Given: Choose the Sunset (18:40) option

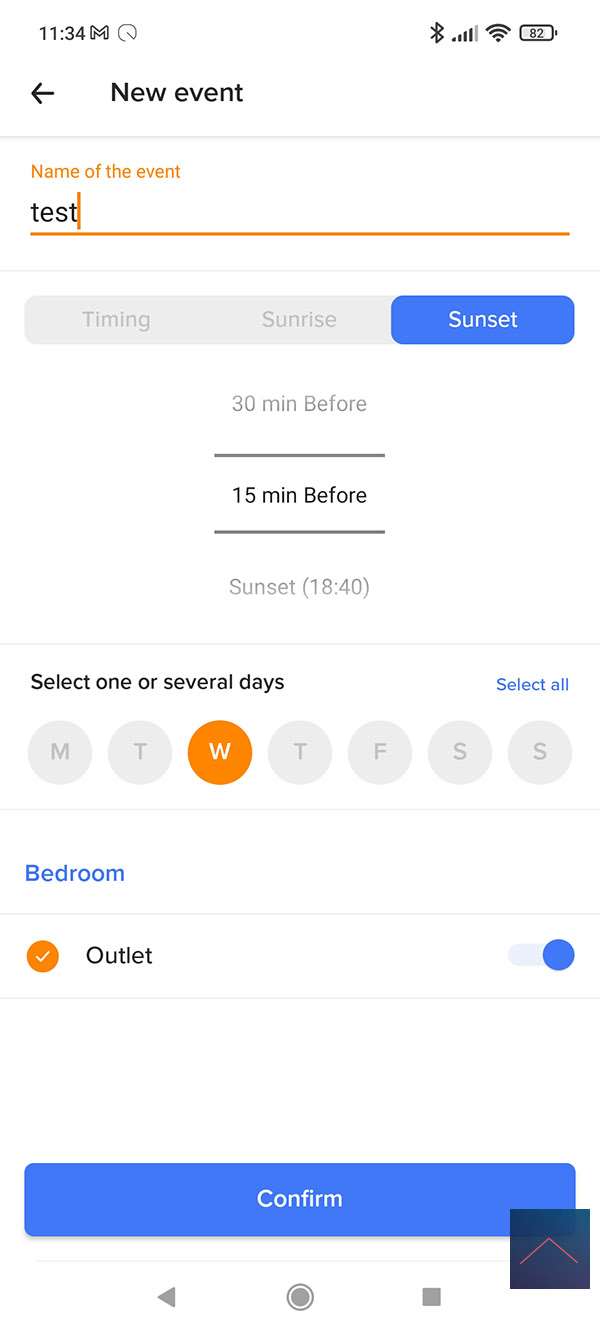Looking at the screenshot, I should click(x=299, y=587).
